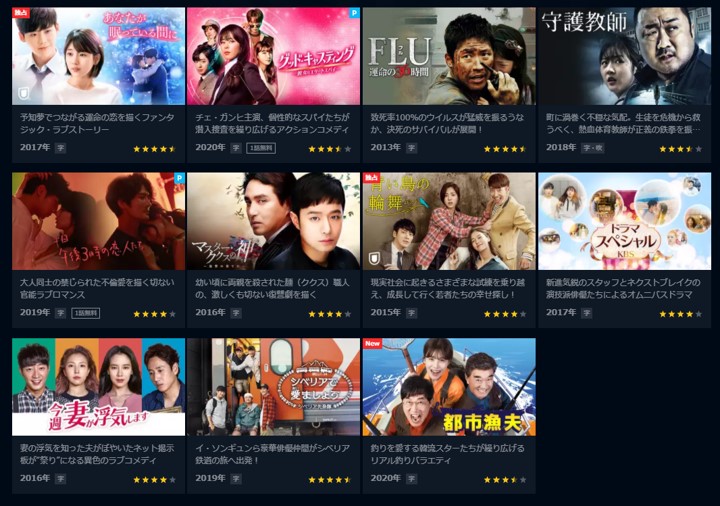
Task: Select the FLU 運命の36時間 movie
Action: pos(448,57)
